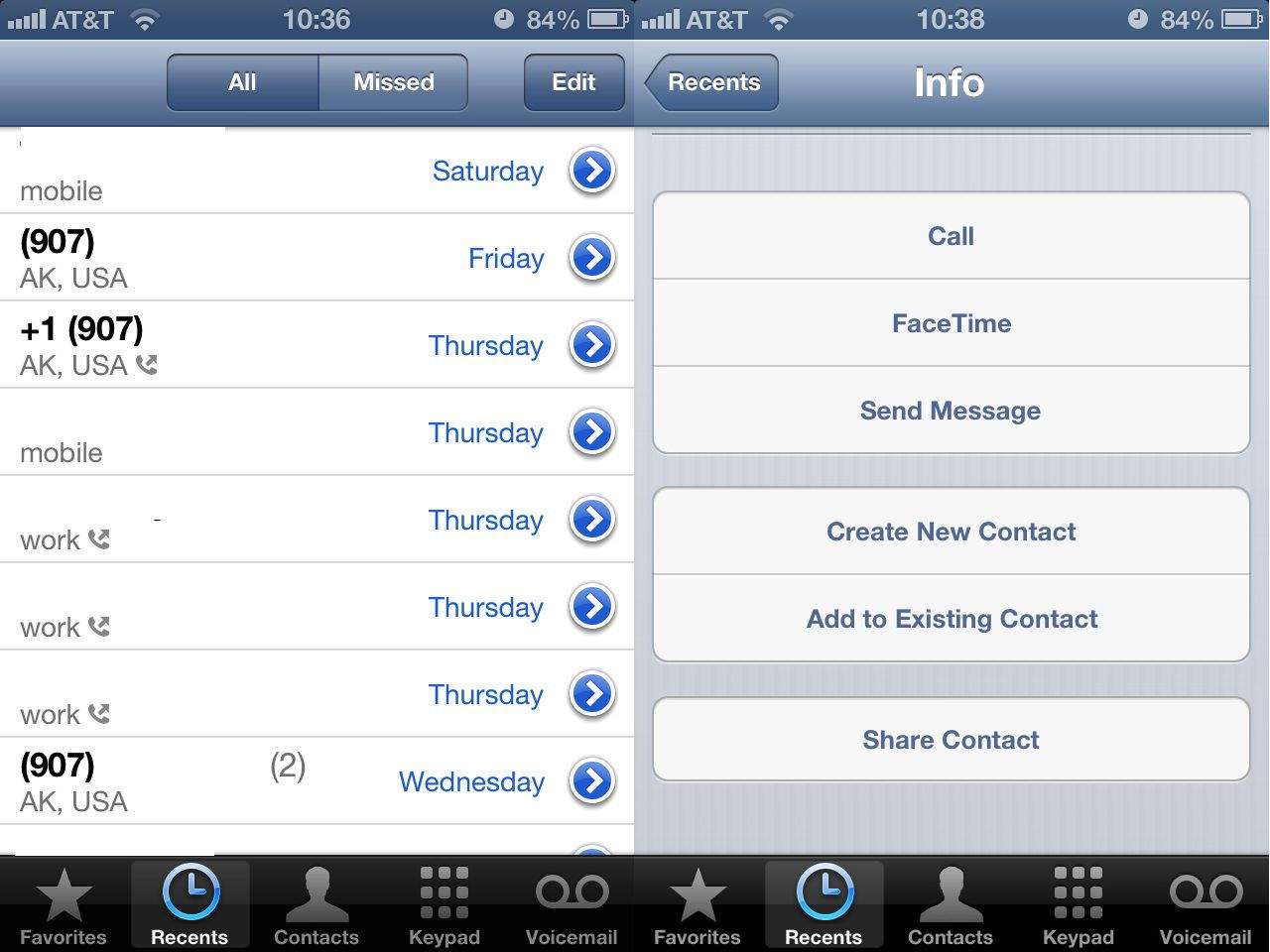
Task: Tap Share Contact
Action: point(951,740)
